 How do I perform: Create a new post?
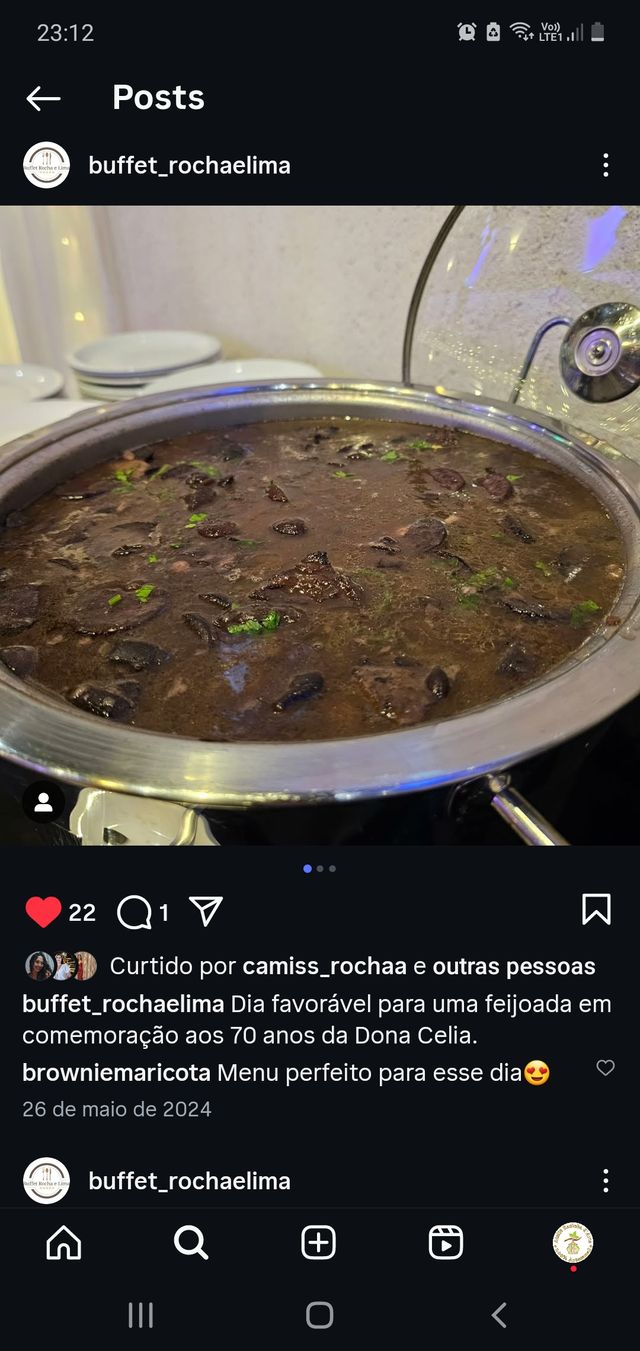click(x=318, y=1242)
